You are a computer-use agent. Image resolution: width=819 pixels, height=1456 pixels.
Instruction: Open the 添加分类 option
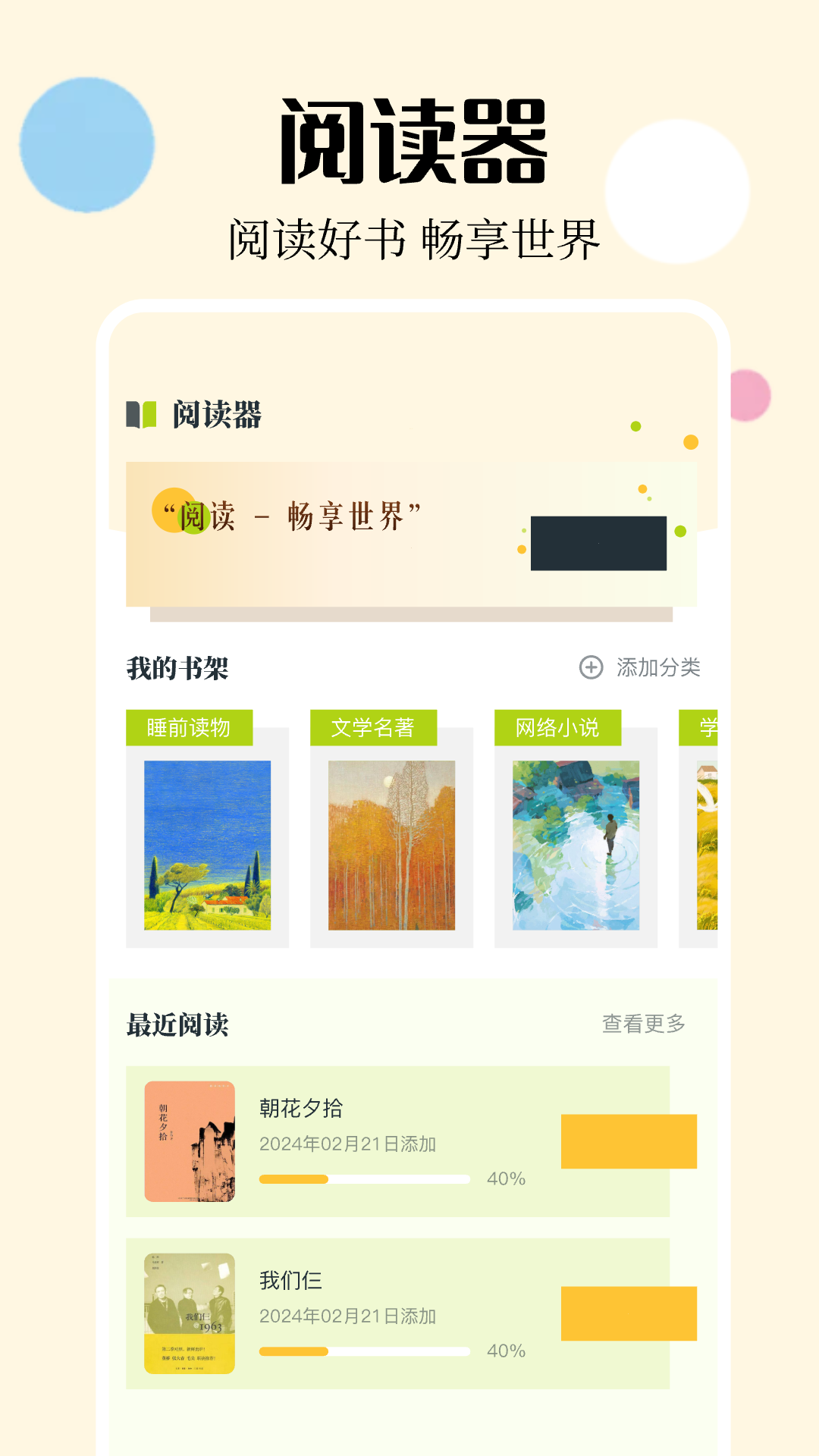click(660, 668)
